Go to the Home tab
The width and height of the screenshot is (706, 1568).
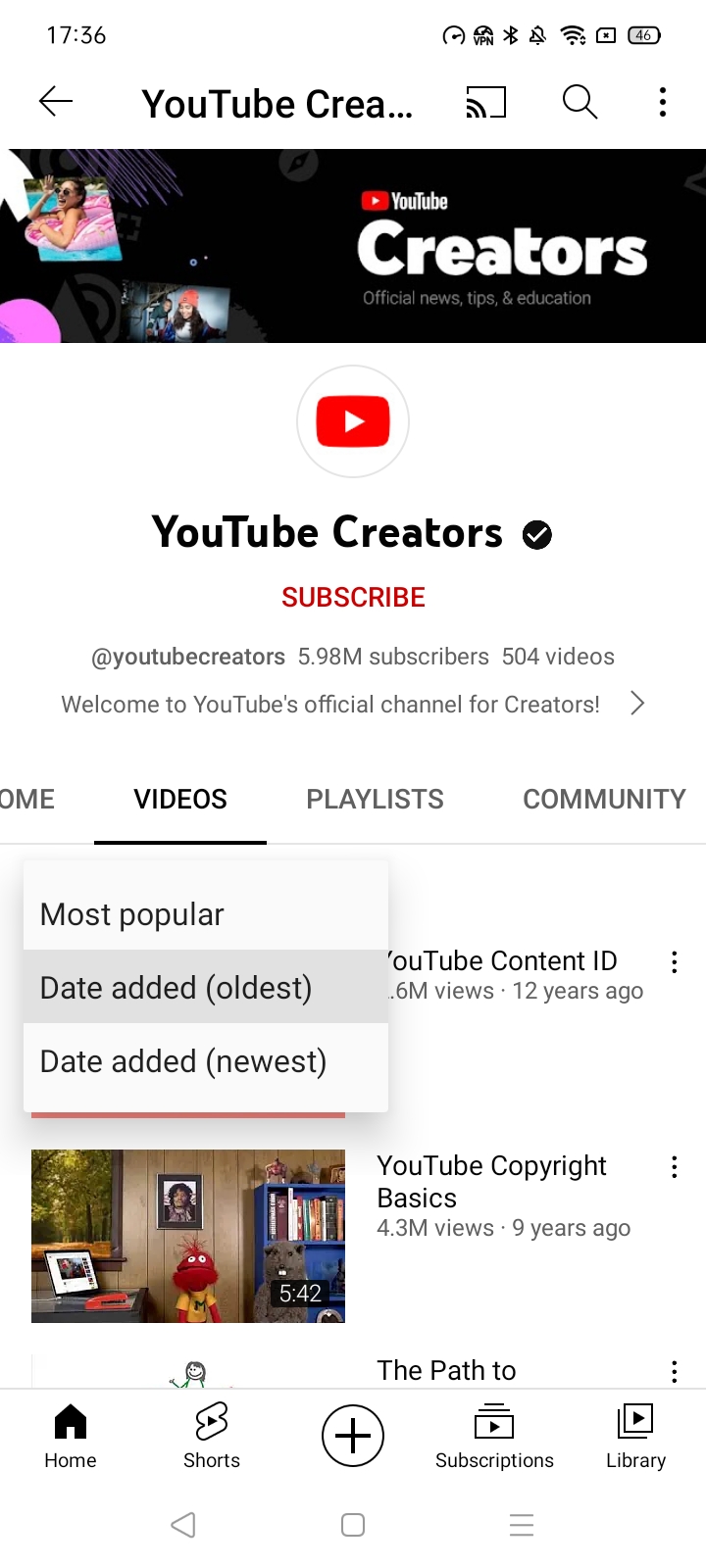71,1436
